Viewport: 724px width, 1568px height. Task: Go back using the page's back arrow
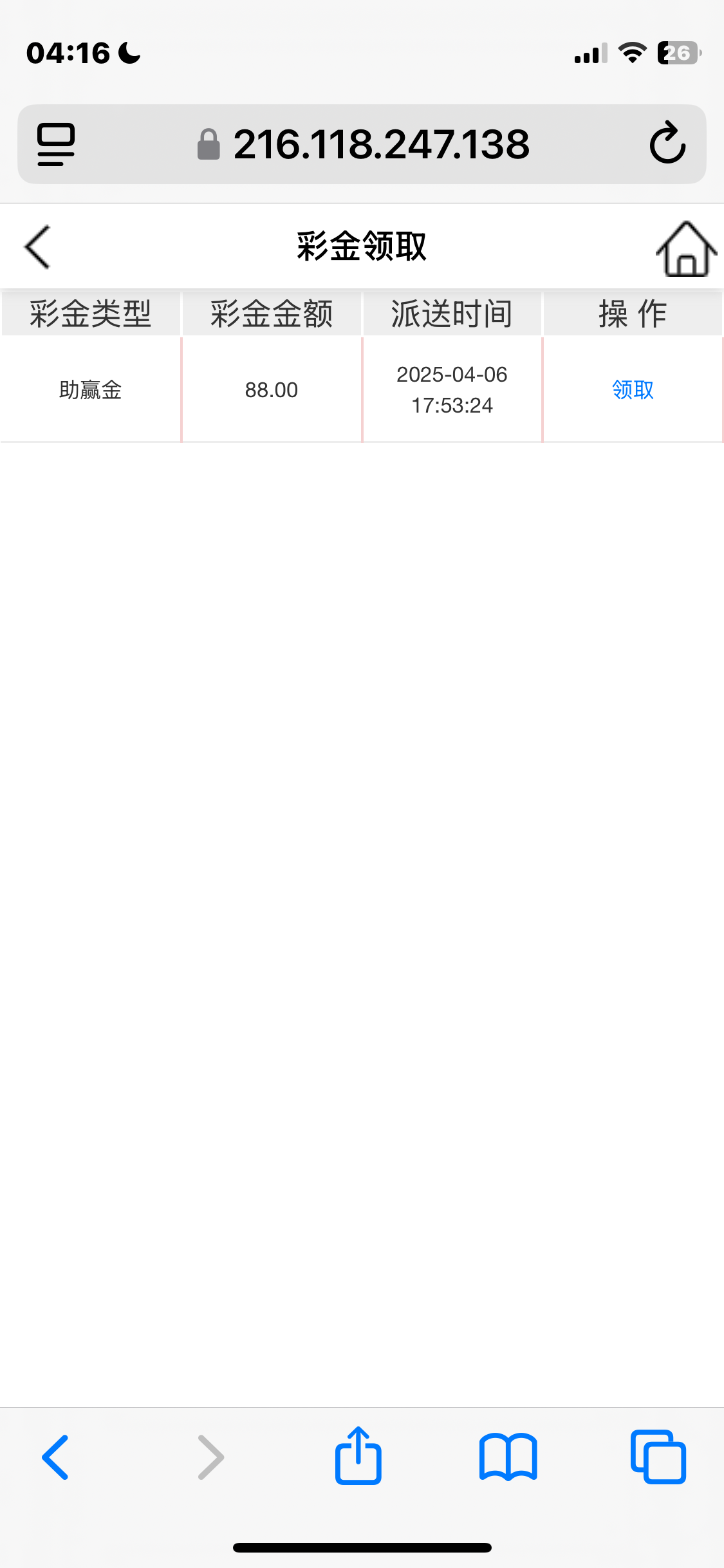point(37,247)
